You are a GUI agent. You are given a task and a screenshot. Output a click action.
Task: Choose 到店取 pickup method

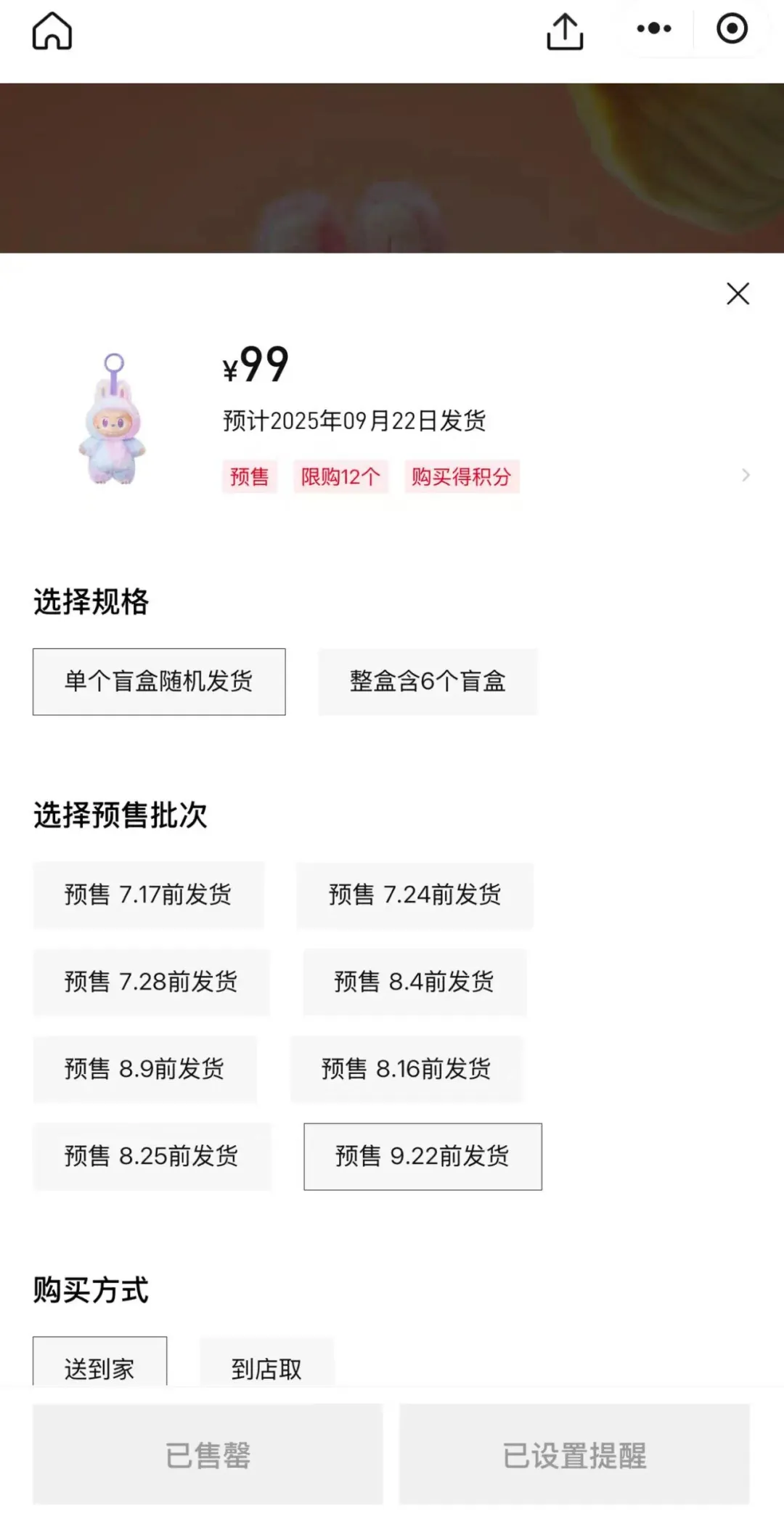point(266,1365)
